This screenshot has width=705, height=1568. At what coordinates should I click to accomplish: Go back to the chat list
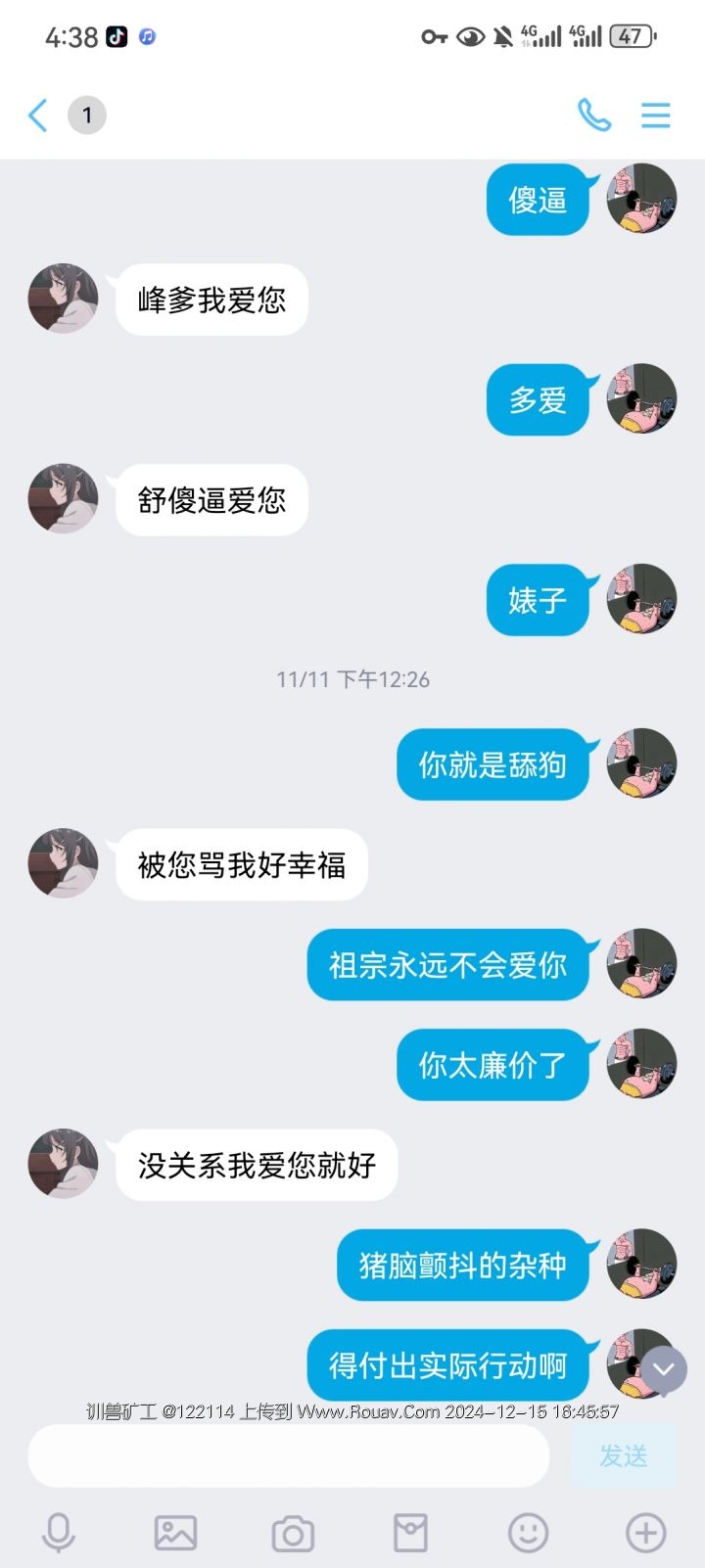(38, 115)
